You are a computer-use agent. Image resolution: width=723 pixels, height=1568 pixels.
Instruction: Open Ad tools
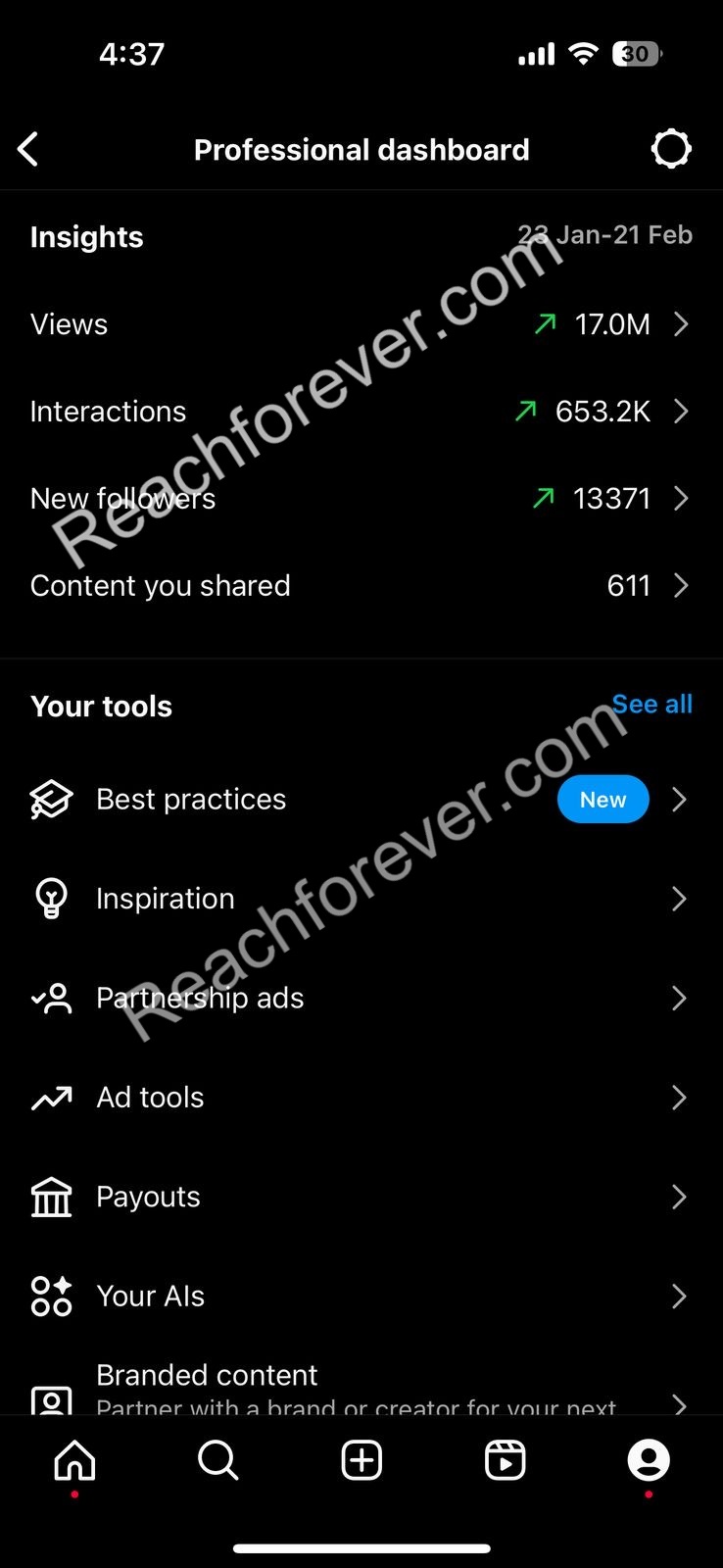(x=361, y=1098)
